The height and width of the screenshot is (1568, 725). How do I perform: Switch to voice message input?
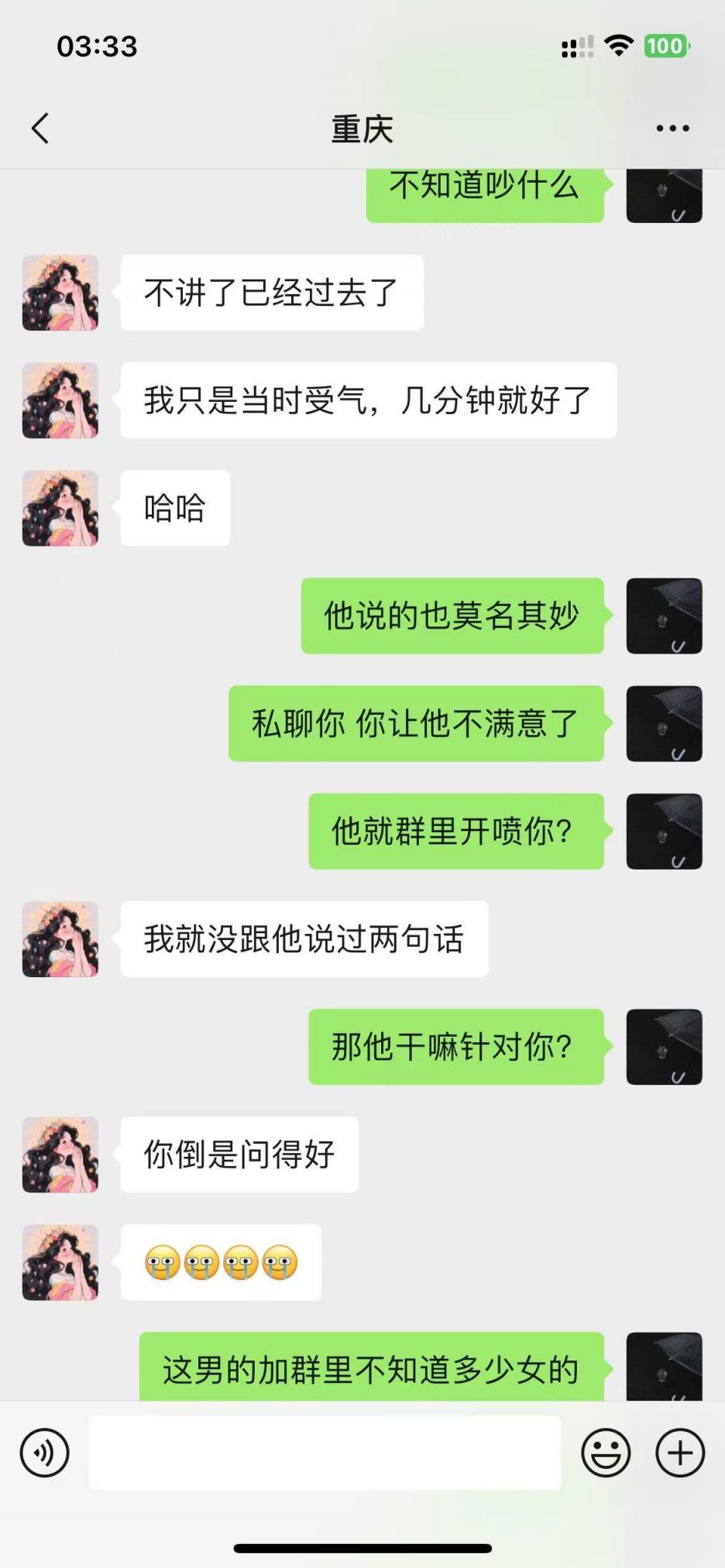click(45, 1453)
